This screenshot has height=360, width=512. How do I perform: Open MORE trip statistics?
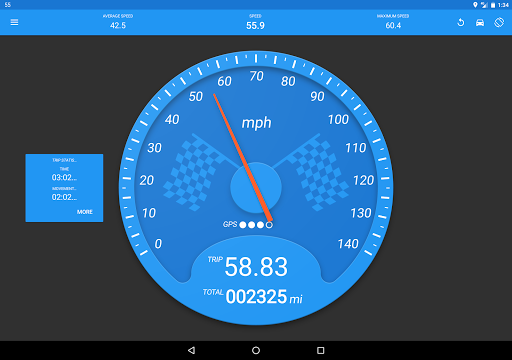[85, 212]
